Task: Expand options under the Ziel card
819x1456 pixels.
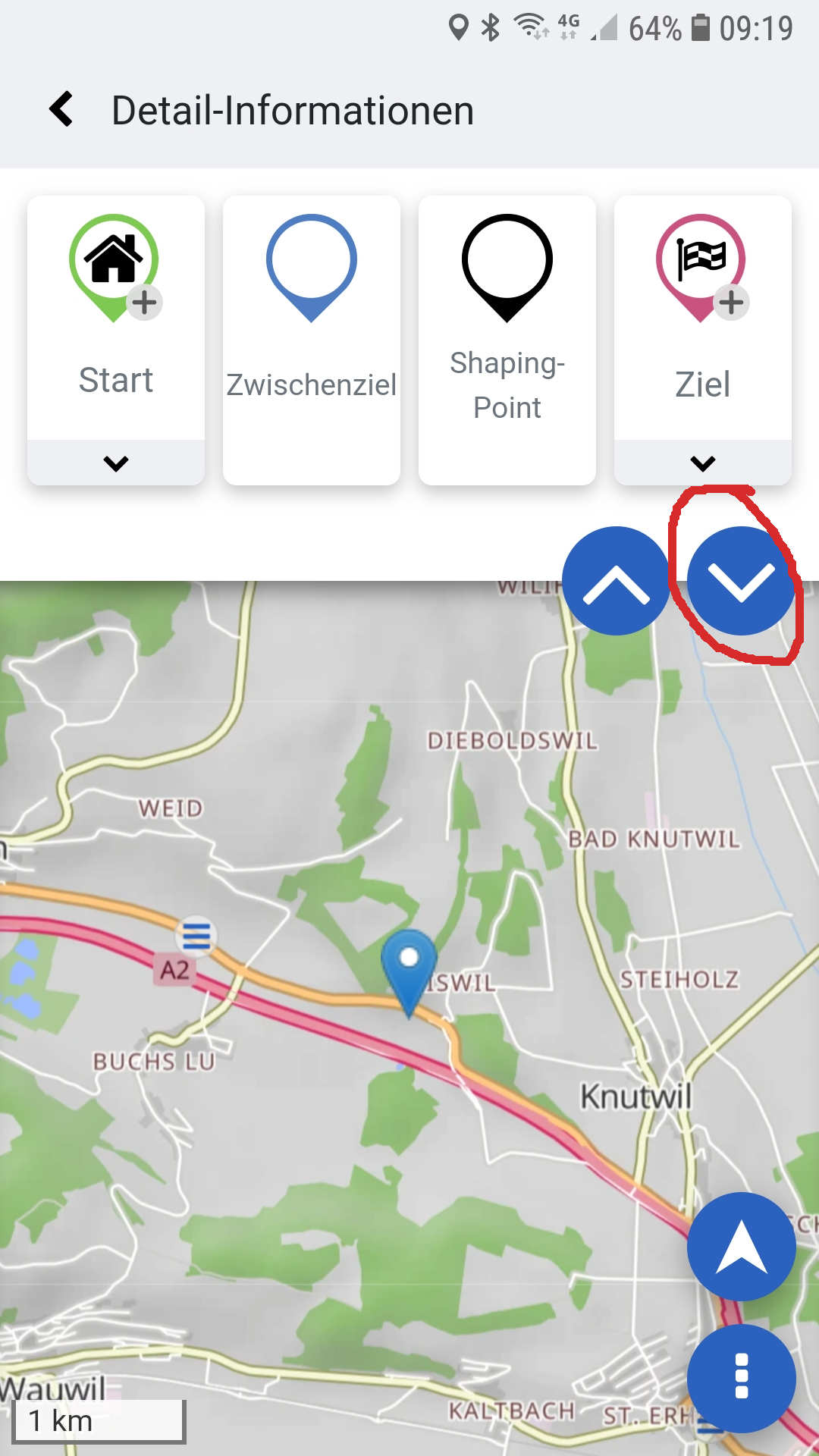Action: pyautogui.click(x=702, y=463)
